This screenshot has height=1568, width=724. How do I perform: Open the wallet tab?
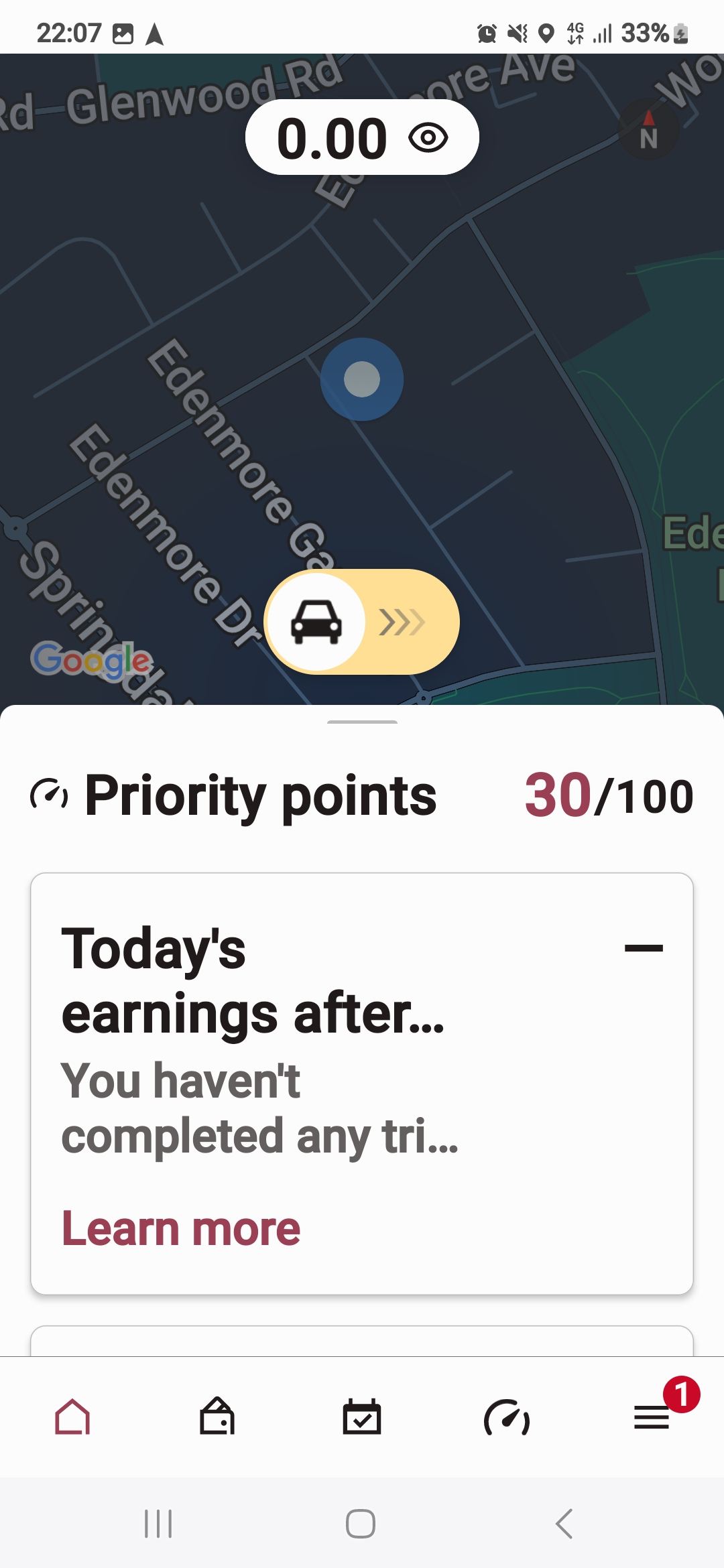(217, 1417)
